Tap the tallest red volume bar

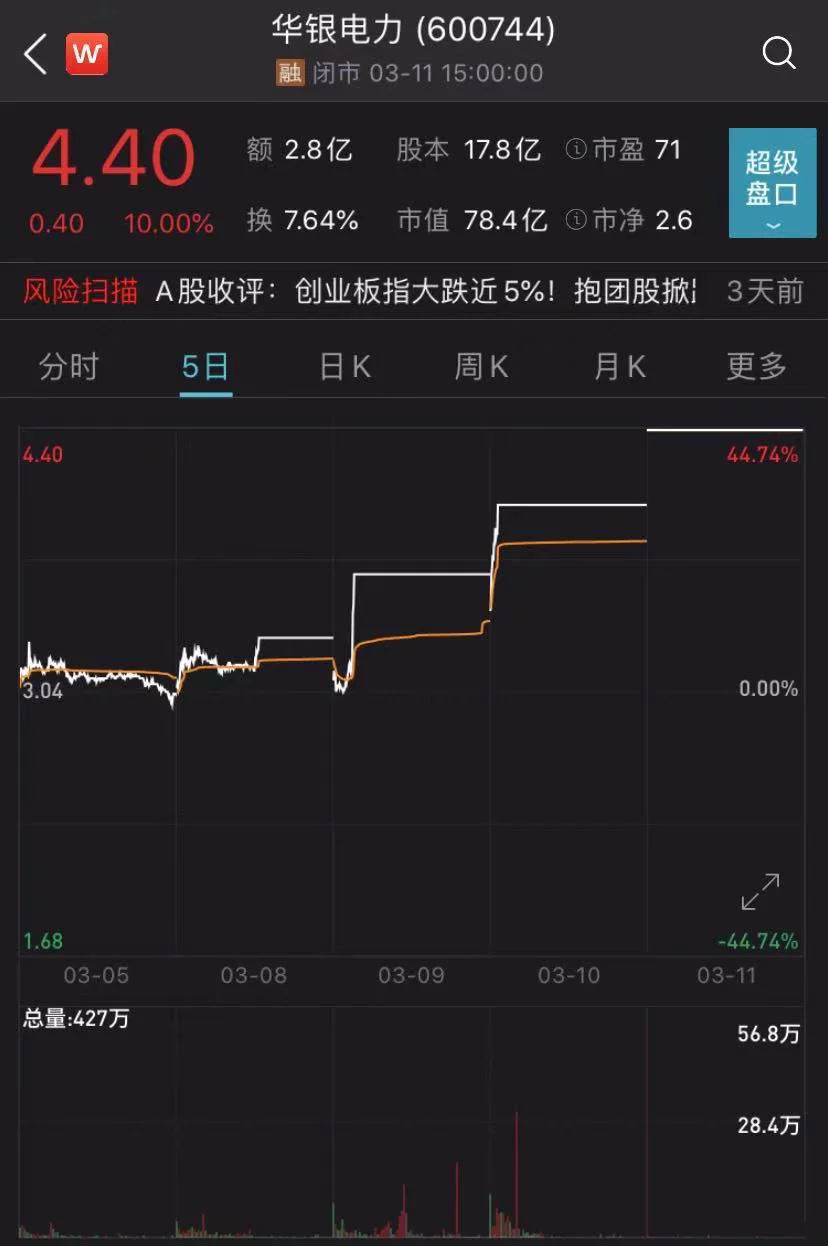(x=516, y=1160)
